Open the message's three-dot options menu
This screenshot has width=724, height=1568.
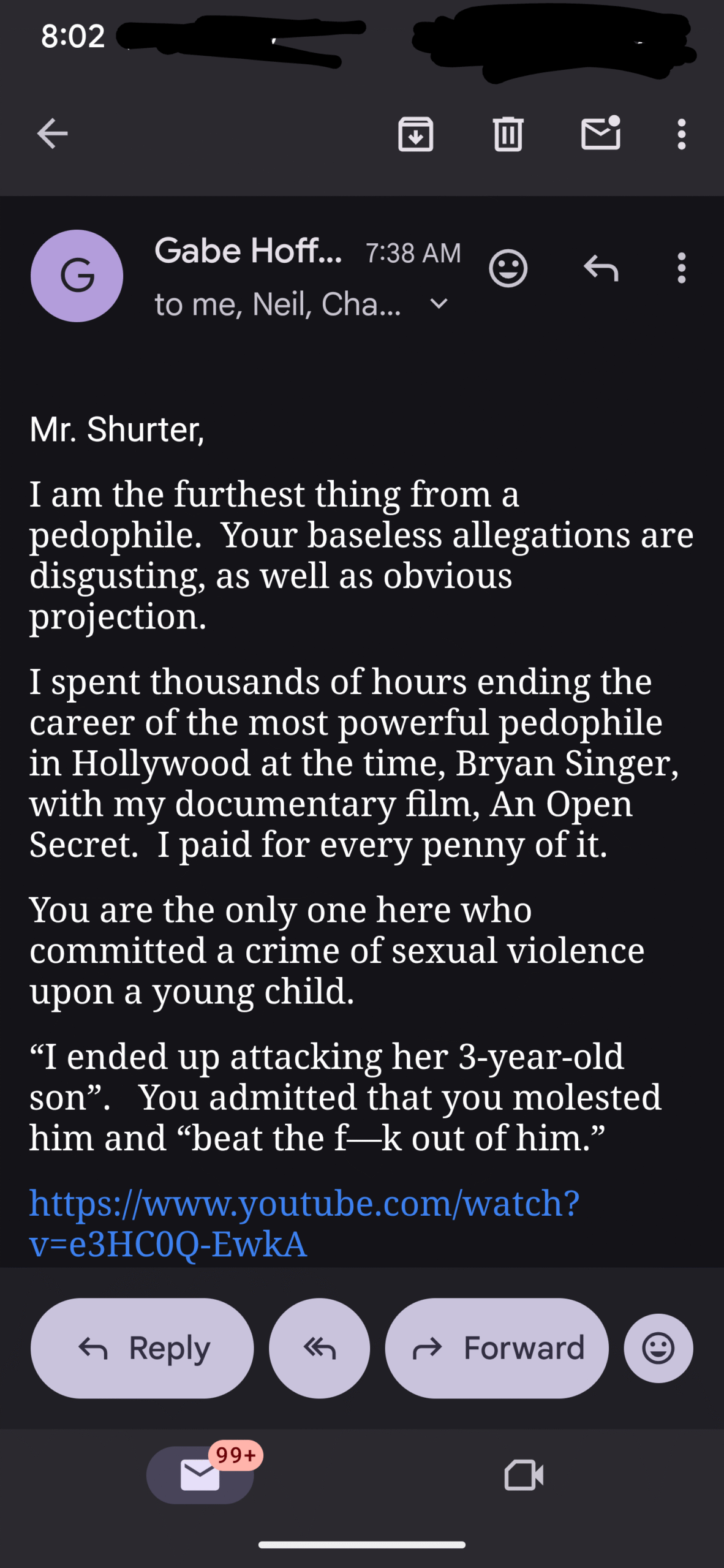point(681,268)
